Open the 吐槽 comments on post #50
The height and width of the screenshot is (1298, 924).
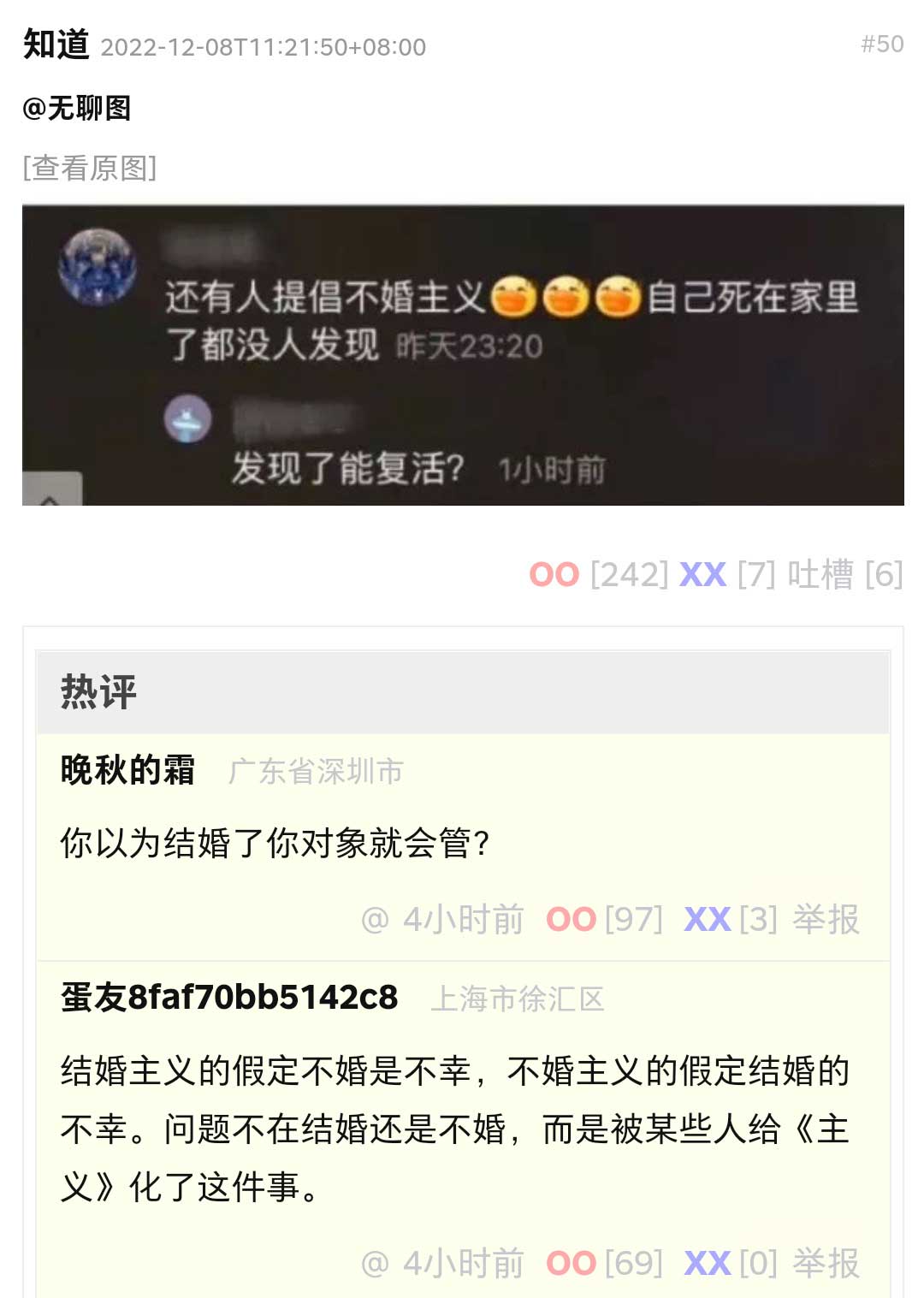point(820,575)
